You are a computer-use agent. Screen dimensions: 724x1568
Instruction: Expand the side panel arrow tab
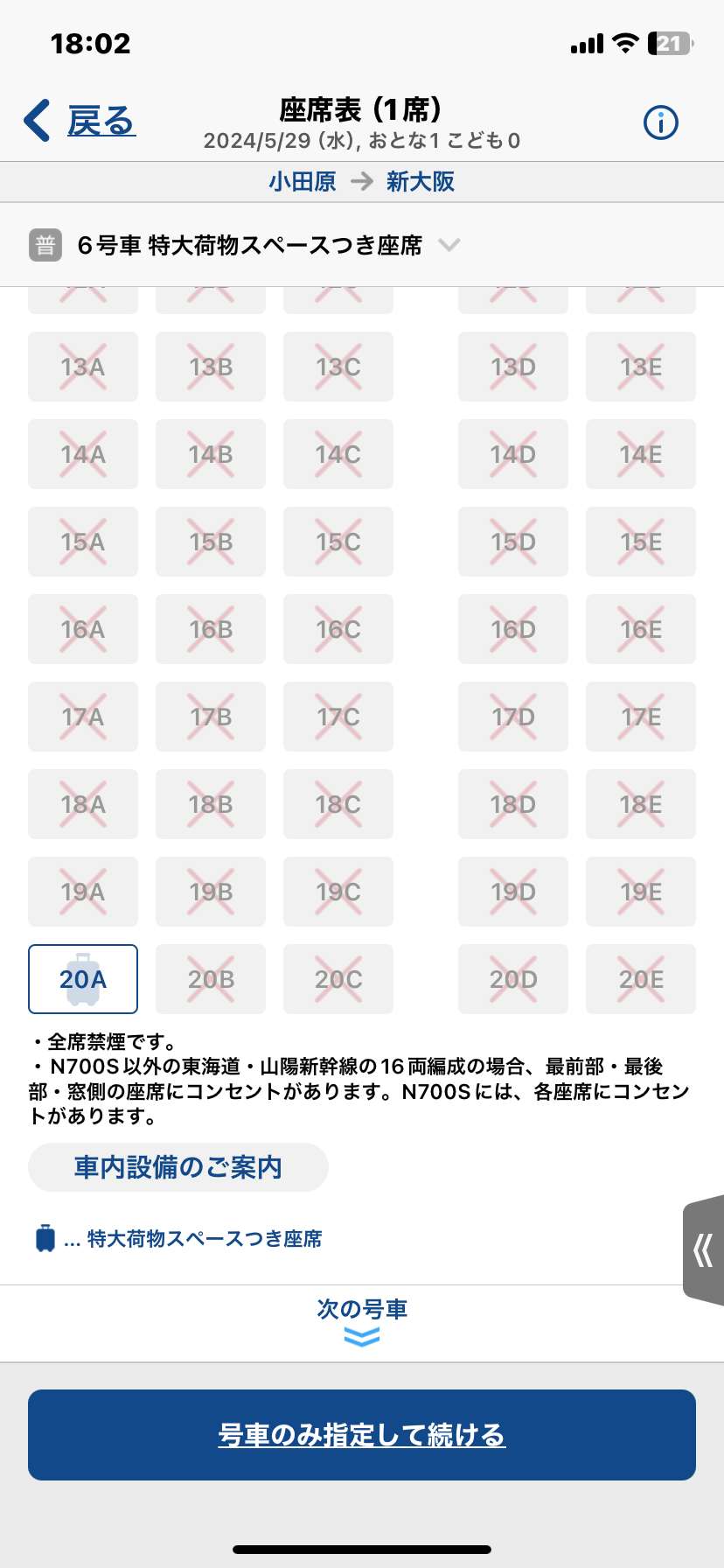(704, 1250)
